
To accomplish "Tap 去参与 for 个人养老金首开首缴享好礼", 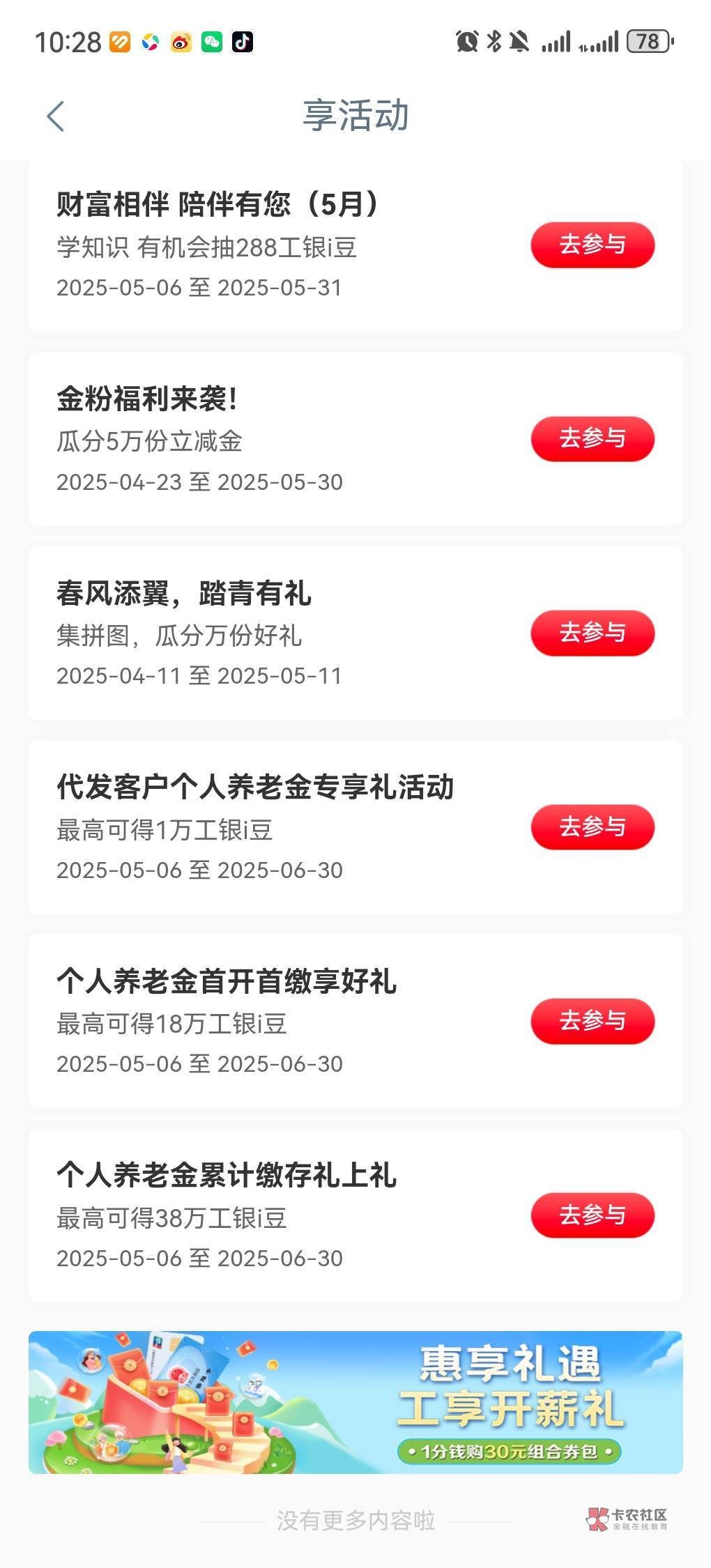I will (x=592, y=1021).
